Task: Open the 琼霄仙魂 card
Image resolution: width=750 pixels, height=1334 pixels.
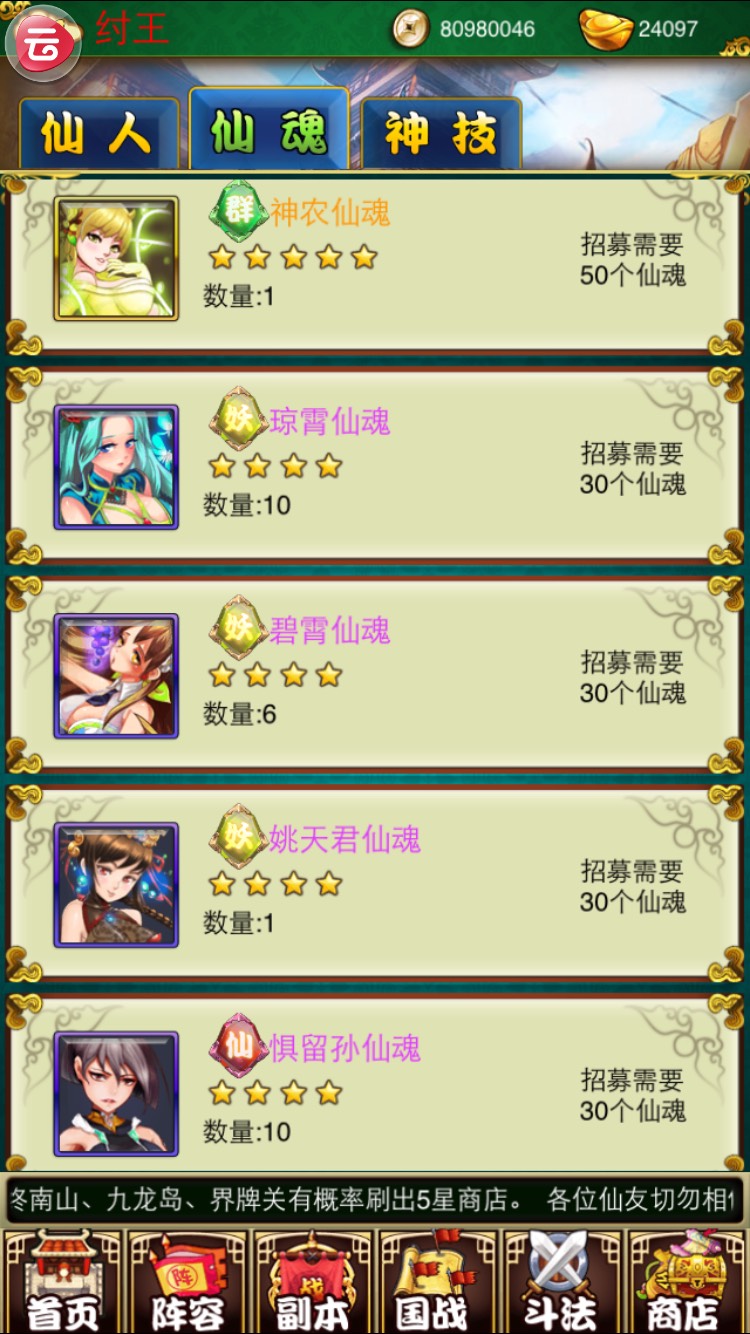Action: [375, 467]
